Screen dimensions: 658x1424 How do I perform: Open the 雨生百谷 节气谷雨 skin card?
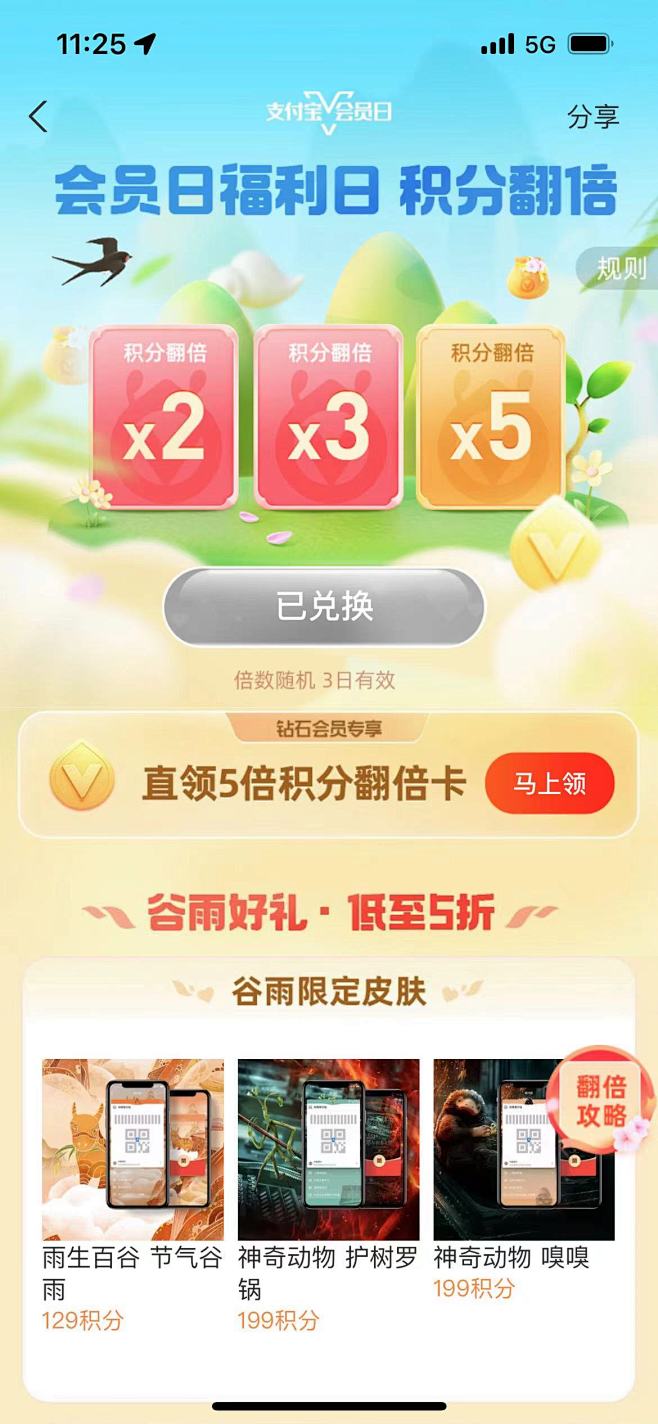132,1195
